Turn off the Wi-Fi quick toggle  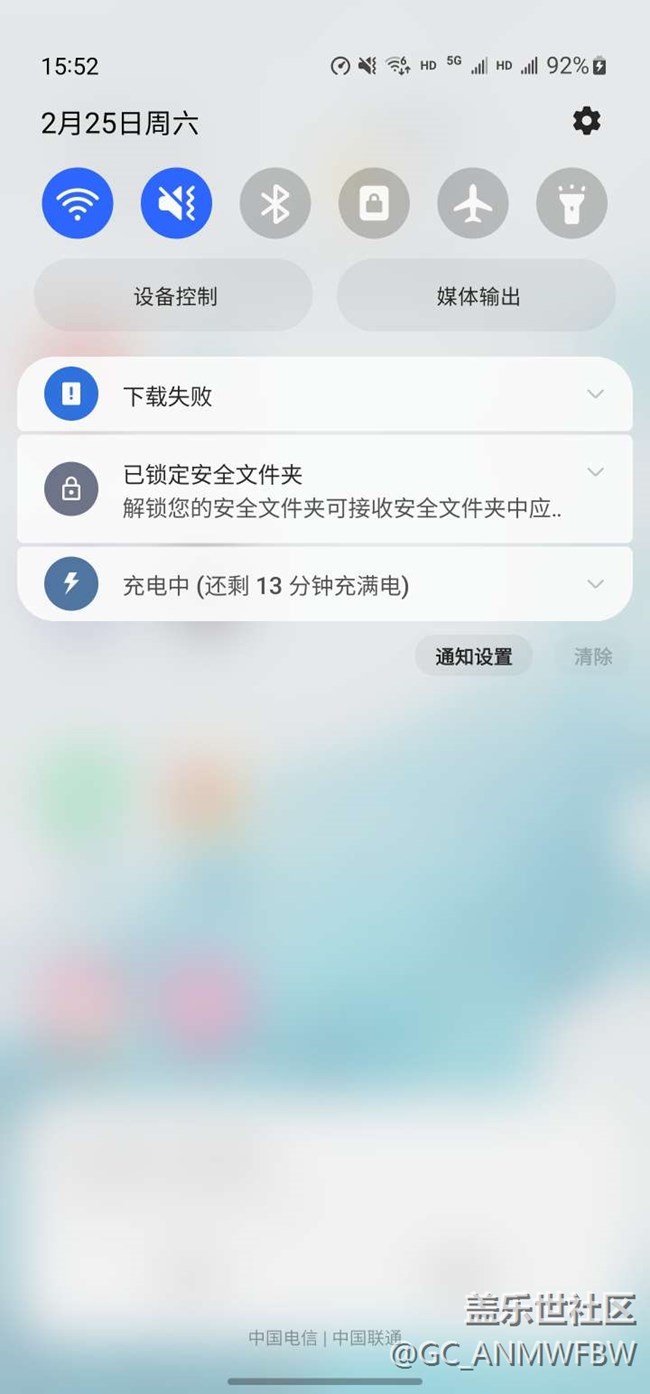coord(77,203)
